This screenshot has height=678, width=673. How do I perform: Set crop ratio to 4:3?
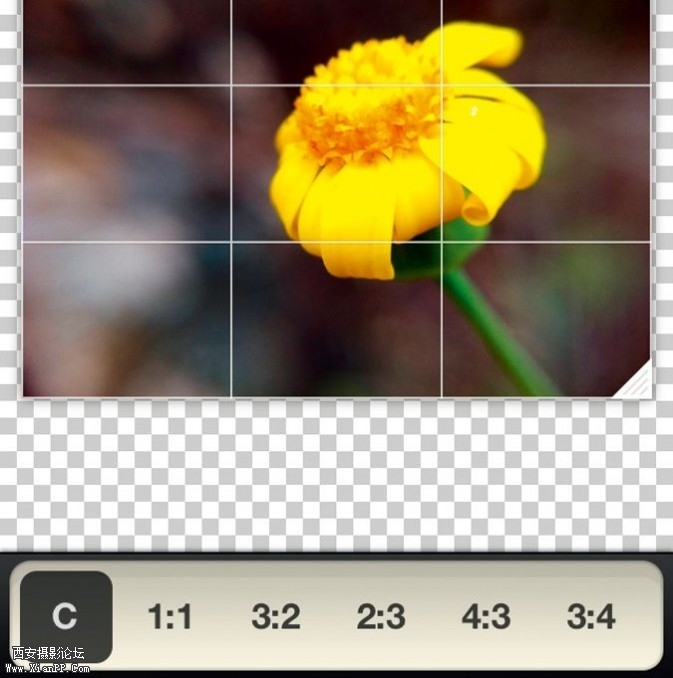tap(486, 617)
